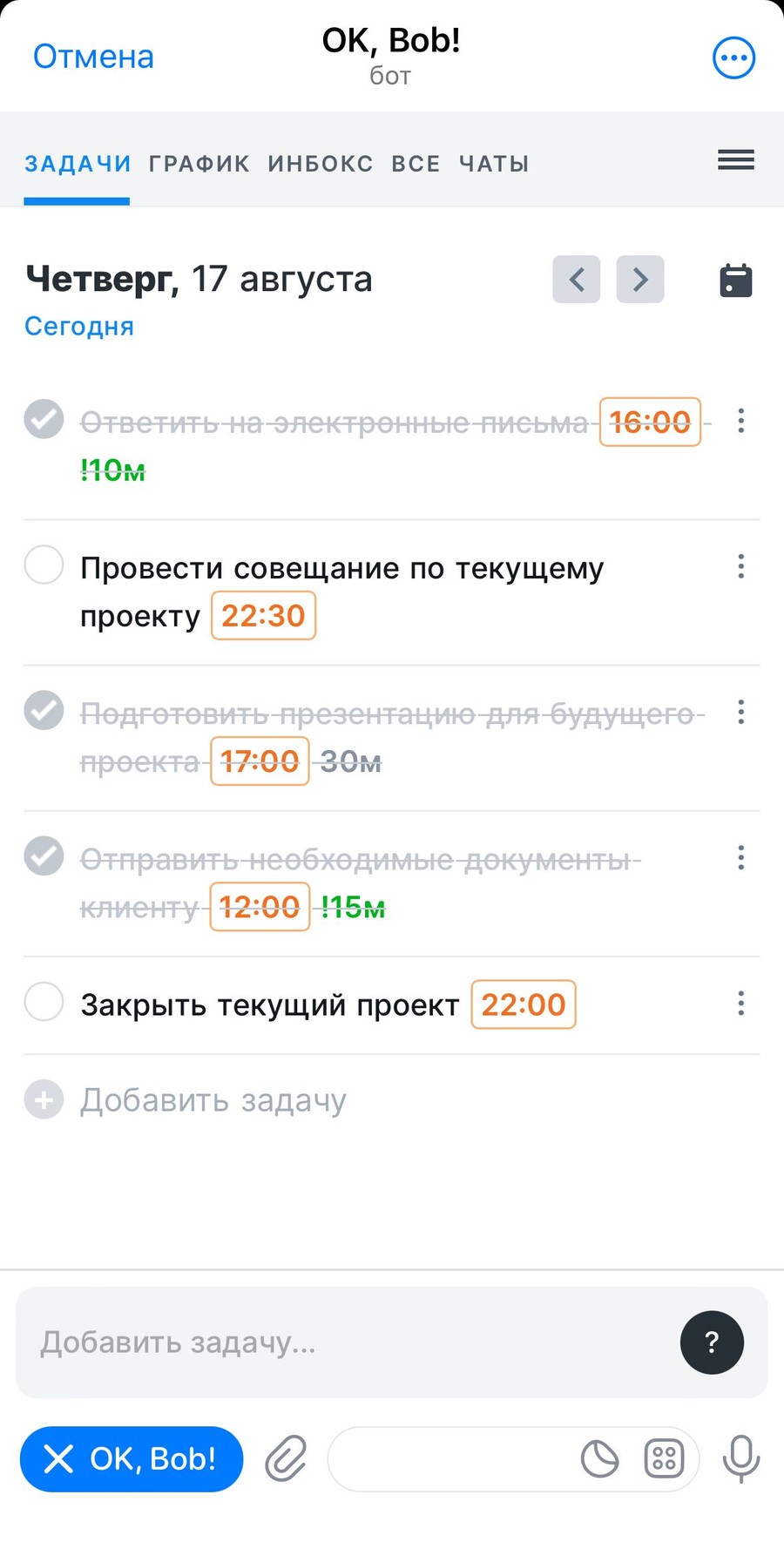Open options menu for 'Закрыть текущий проект'
Image resolution: width=784 pixels, height=1542 pixels.
point(741,1003)
